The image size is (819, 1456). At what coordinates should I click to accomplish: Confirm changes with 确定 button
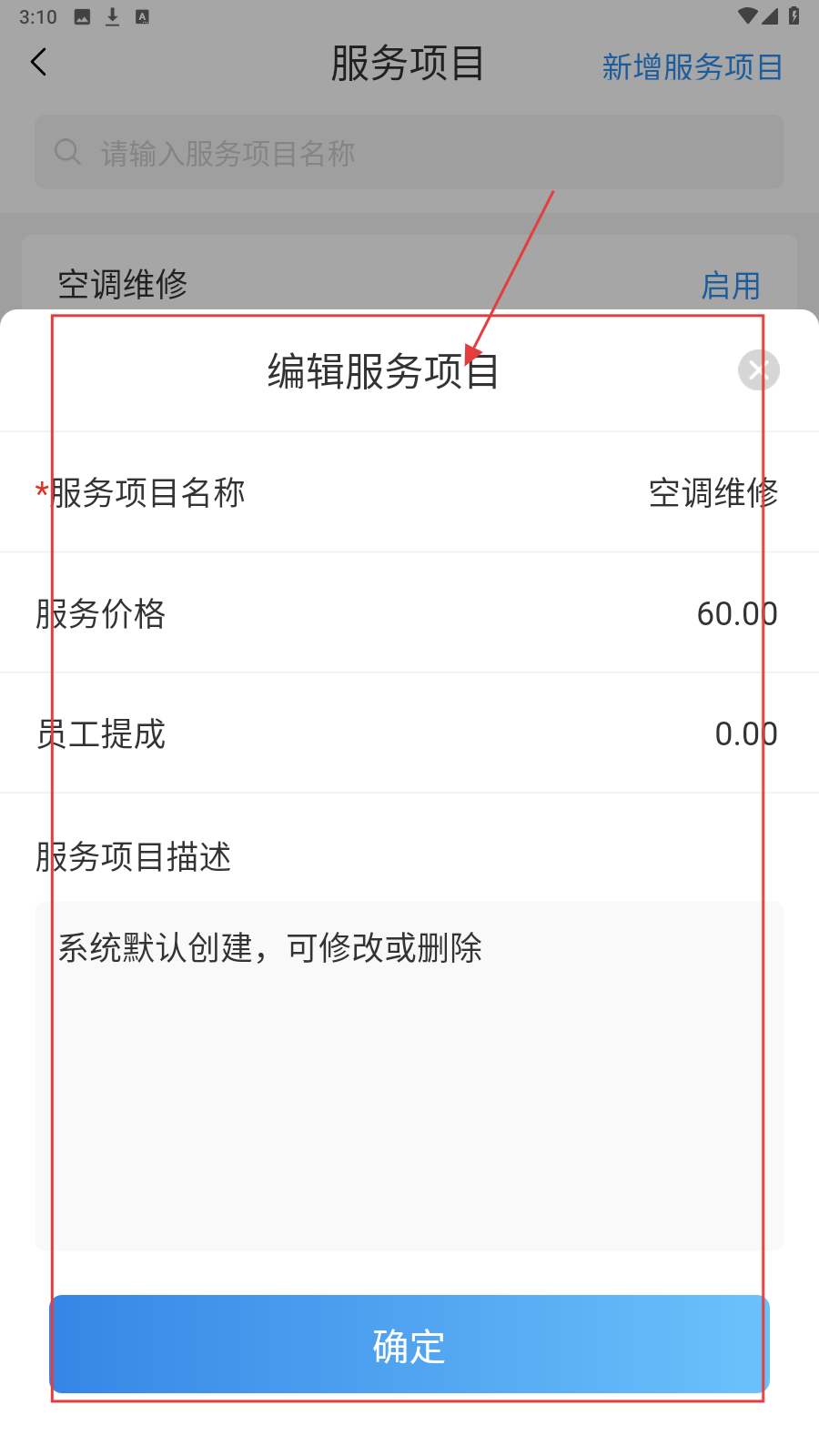coord(409,1344)
